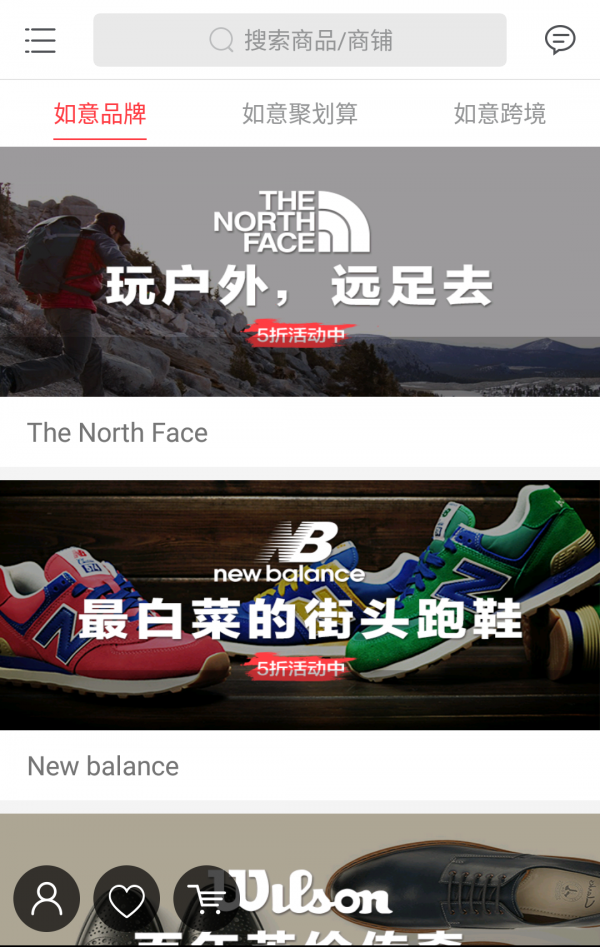
Task: Switch to the 如意跨境 tab
Action: 500,114
